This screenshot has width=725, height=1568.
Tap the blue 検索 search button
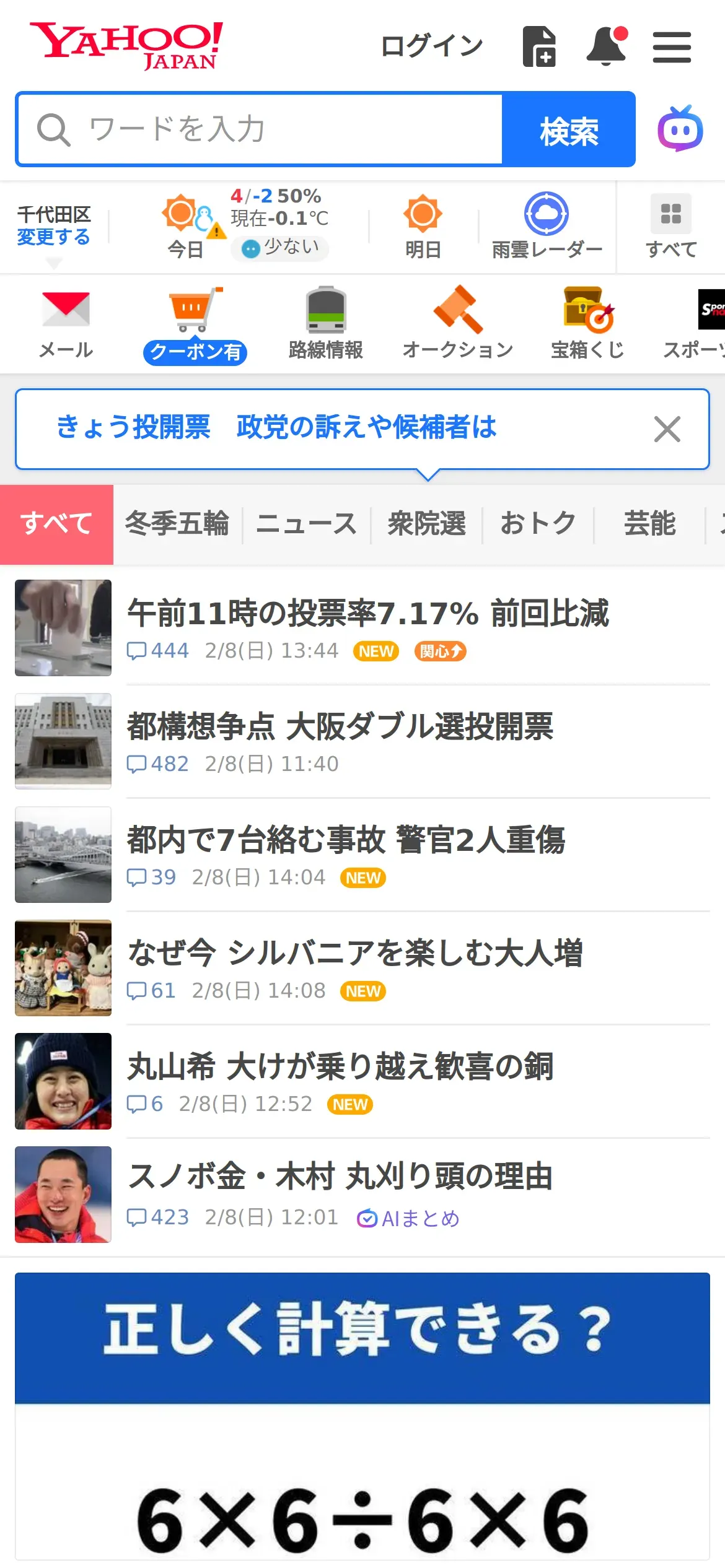568,129
